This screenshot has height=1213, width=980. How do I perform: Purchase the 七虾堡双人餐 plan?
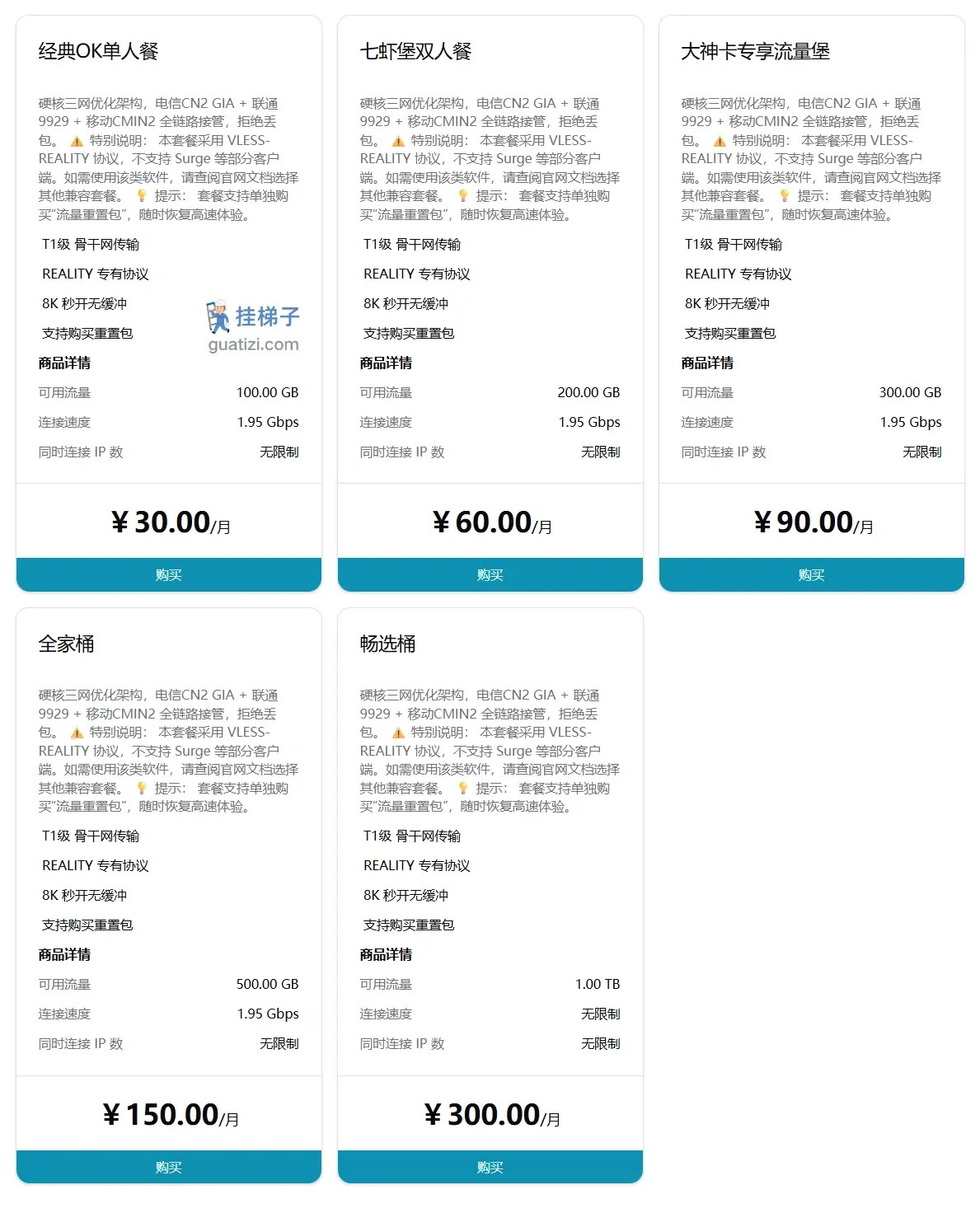[490, 574]
